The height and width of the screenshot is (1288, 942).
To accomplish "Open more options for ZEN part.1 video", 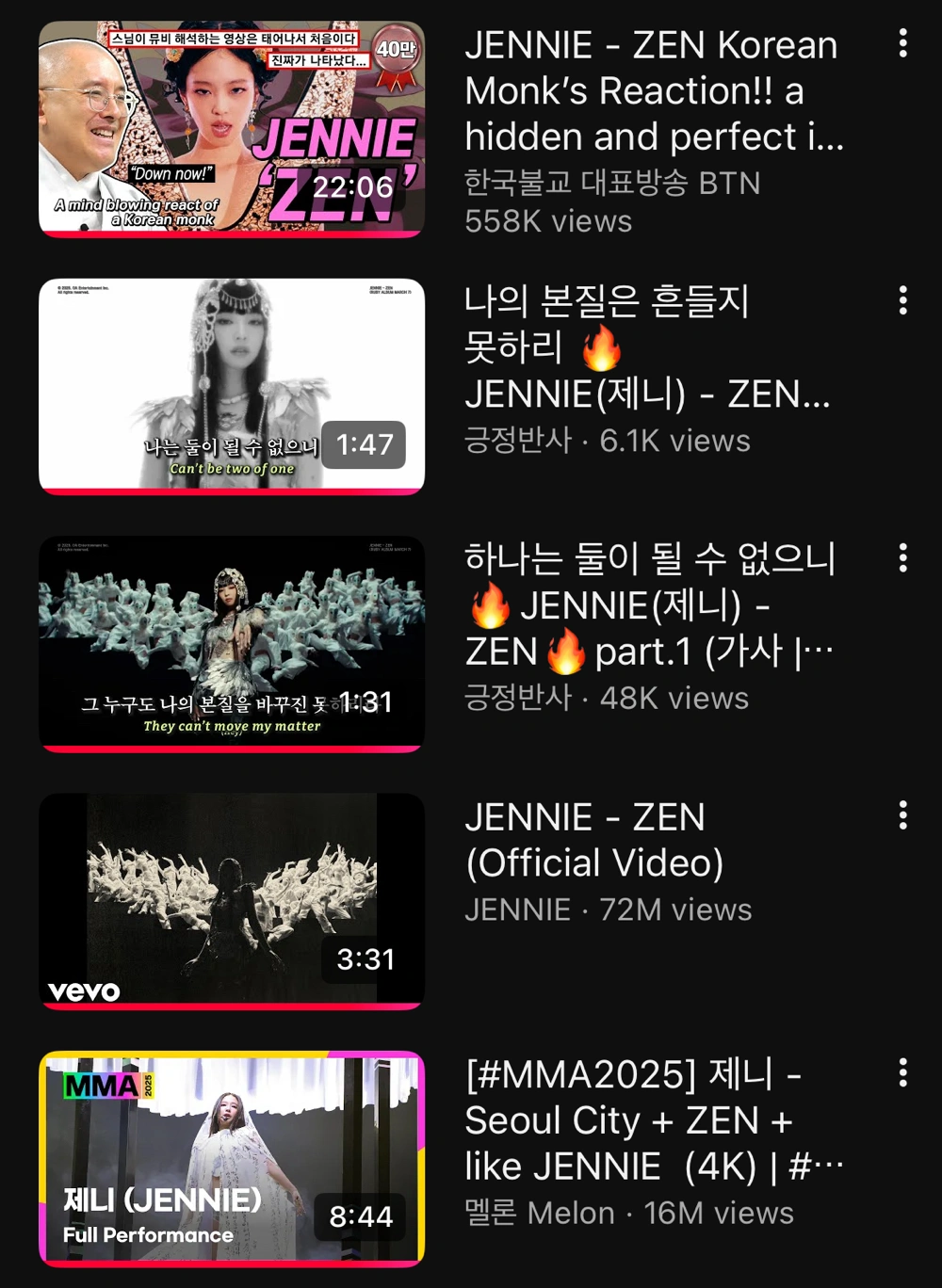I will [x=902, y=558].
